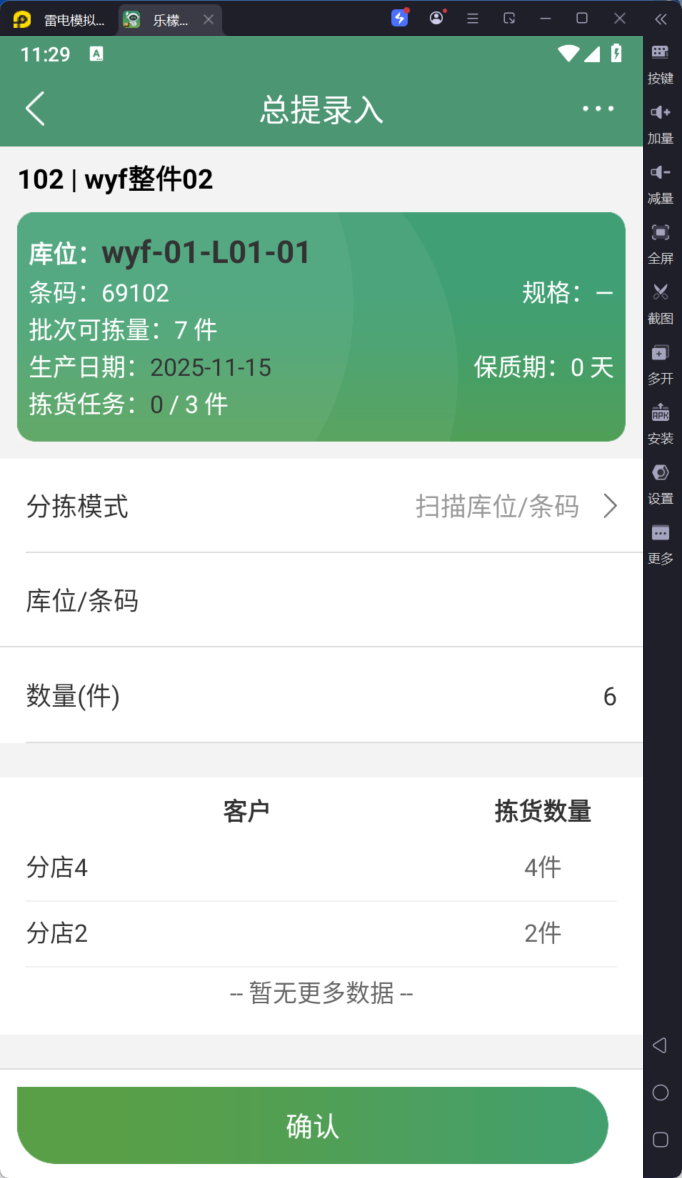Focus the 库位/条码 input field
Screen dimensions: 682x1178
(x=380, y=601)
